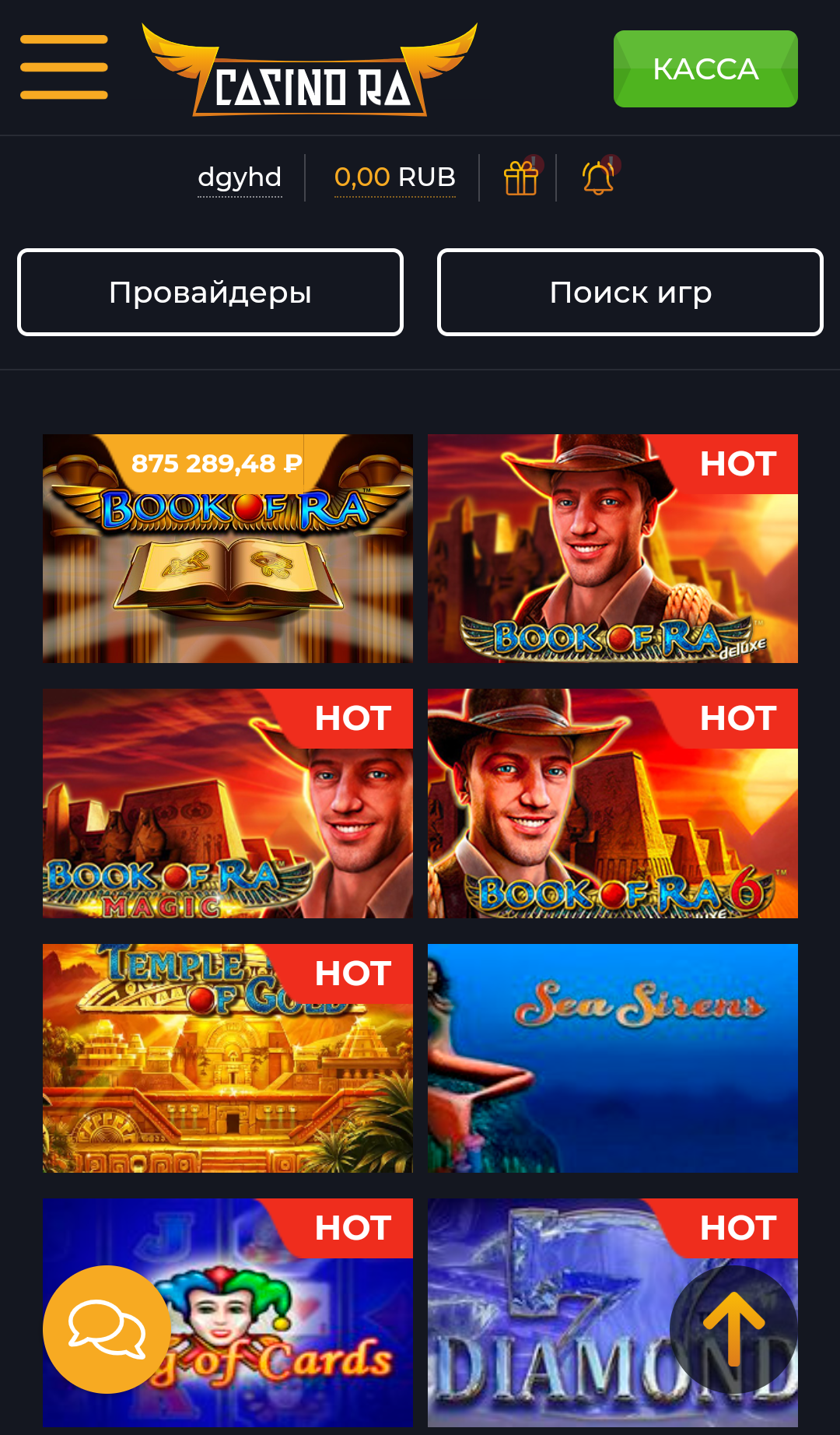Tap the scroll-to-top arrow button
This screenshot has height=1435, width=840.
(733, 1329)
